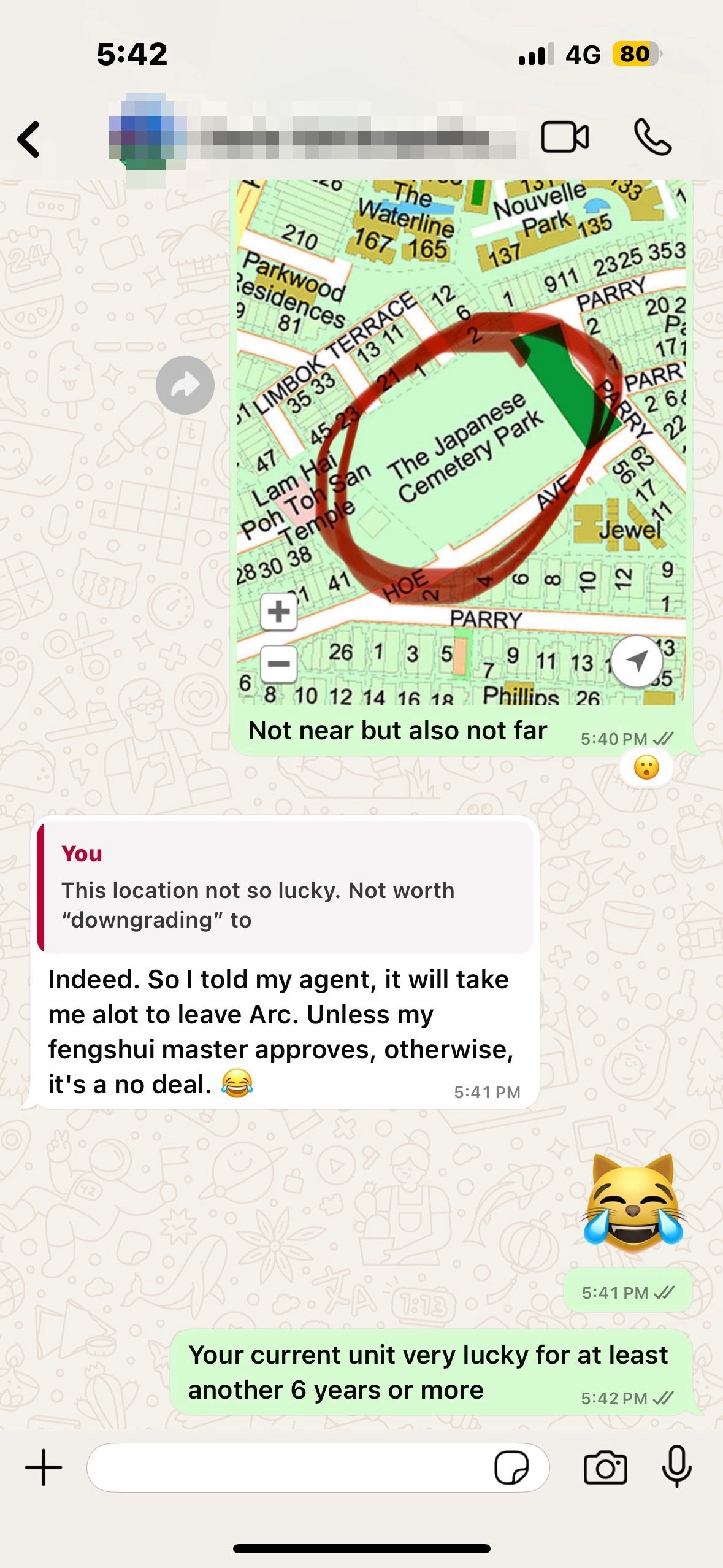
Task: Start a voice call
Action: click(x=652, y=137)
